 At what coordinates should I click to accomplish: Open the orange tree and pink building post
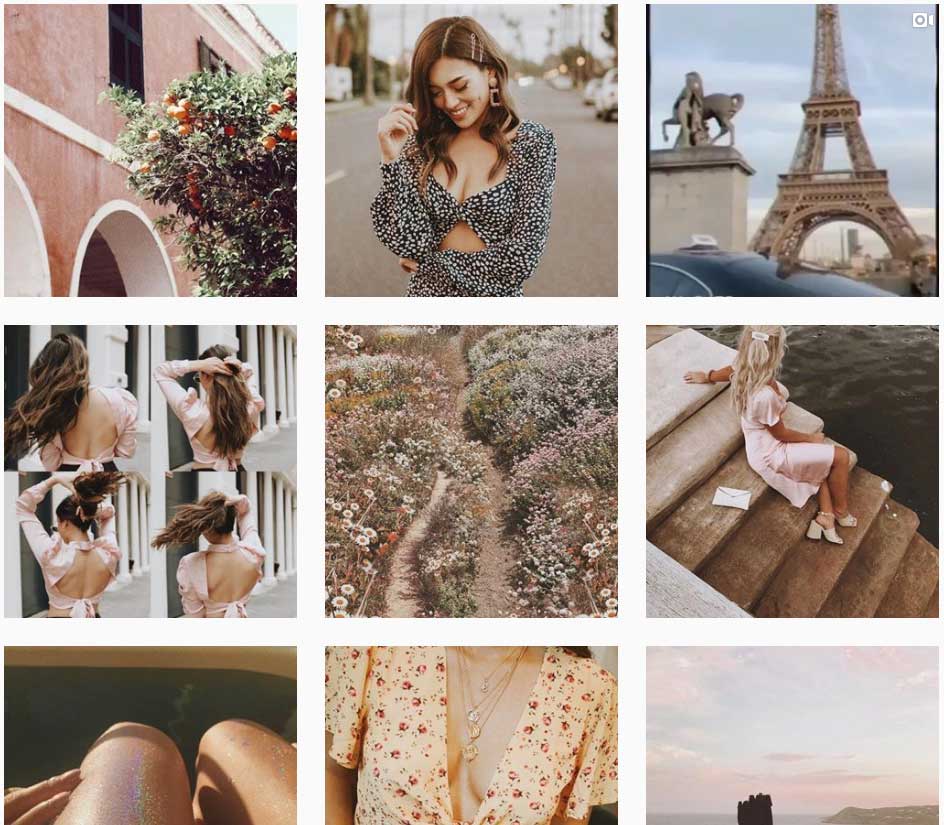[x=150, y=150]
